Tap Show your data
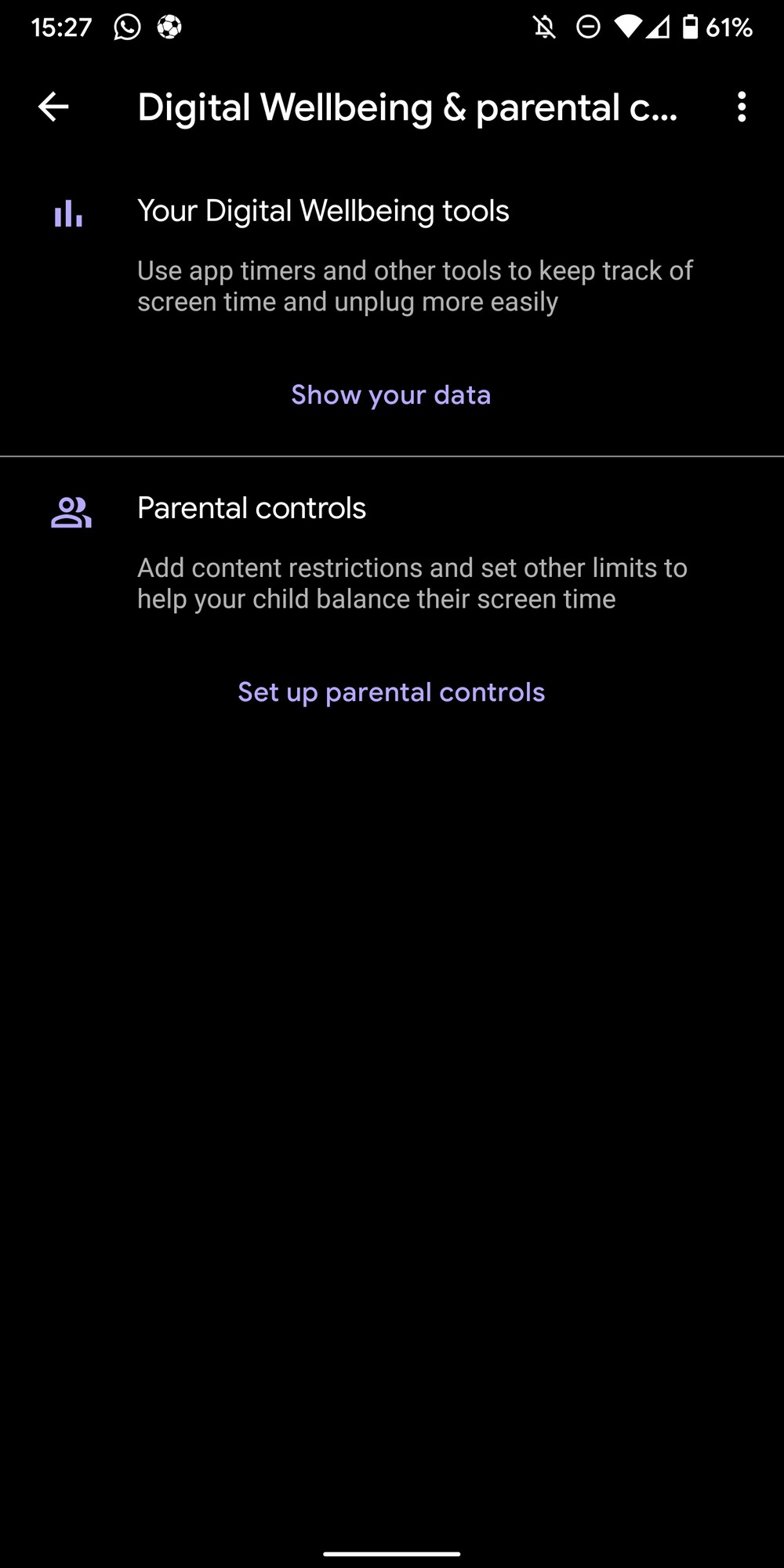This screenshot has height=1568, width=784. [x=390, y=394]
